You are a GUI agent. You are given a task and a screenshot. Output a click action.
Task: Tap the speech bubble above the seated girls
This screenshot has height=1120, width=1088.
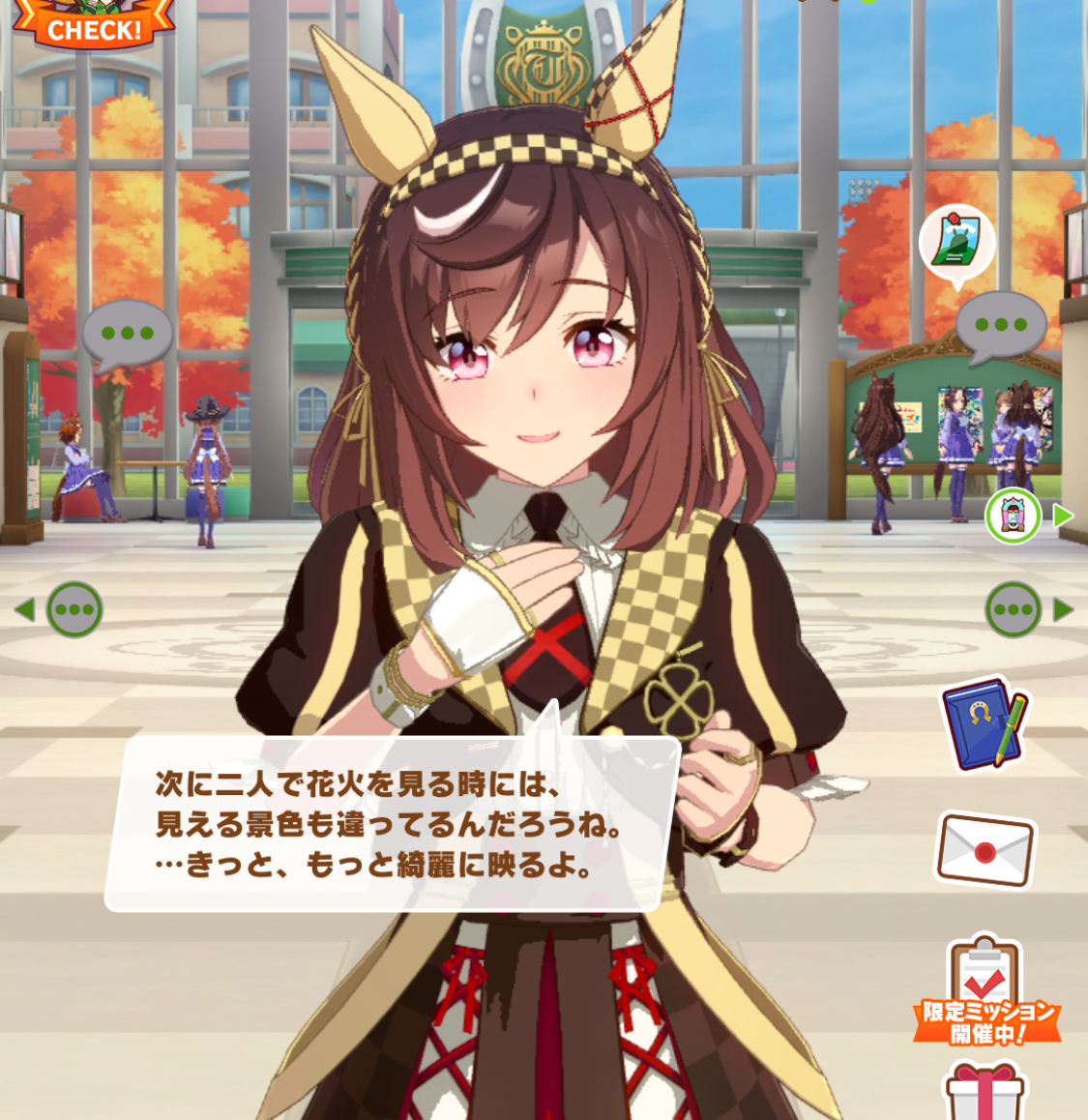tap(127, 335)
